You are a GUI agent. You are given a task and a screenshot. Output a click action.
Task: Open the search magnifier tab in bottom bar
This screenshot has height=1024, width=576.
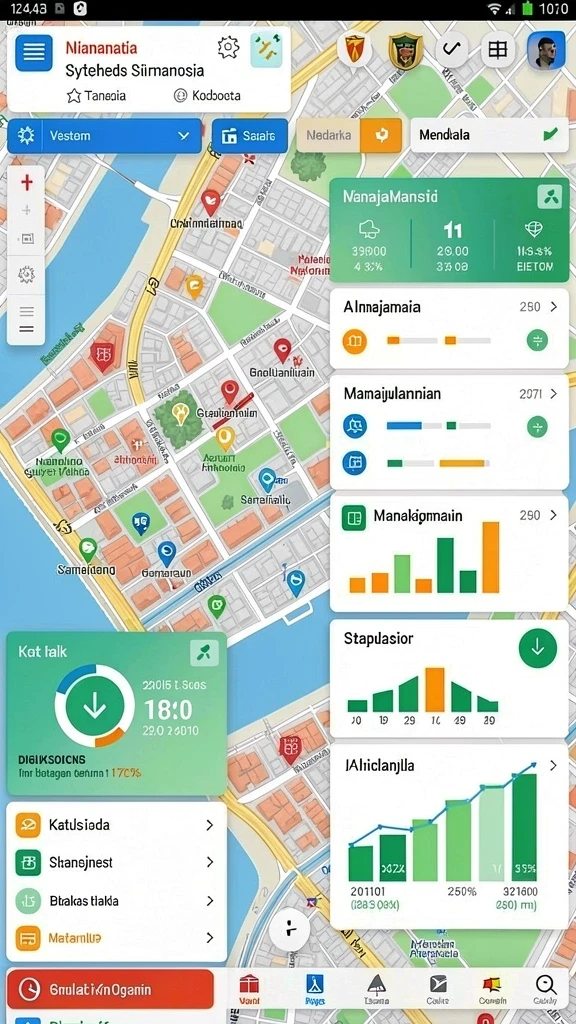545,989
